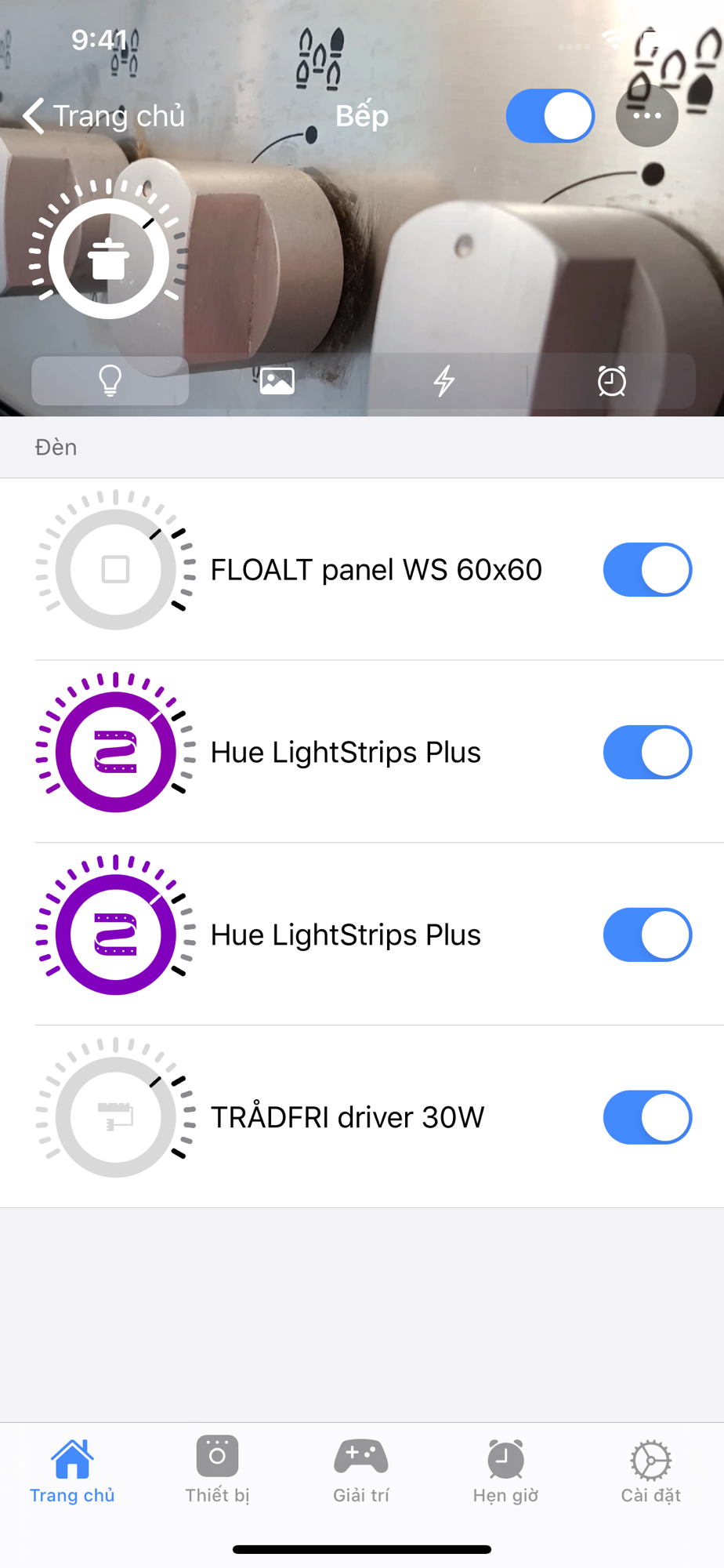The image size is (724, 1568).
Task: Switch to the Thiết bị tab
Action: [217, 1469]
